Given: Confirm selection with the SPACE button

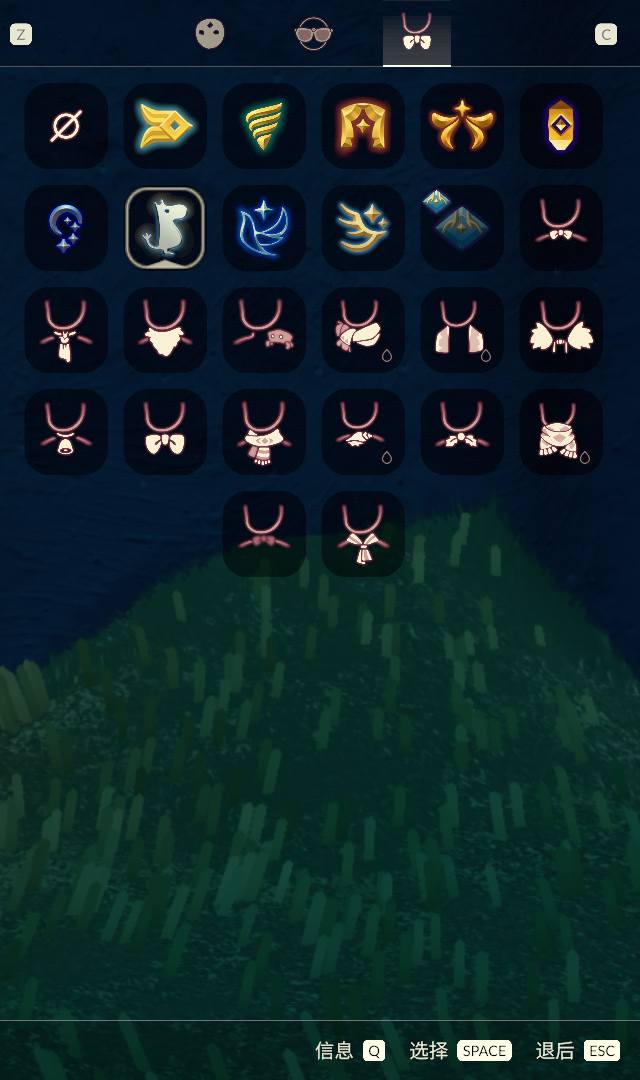Looking at the screenshot, I should (484, 1050).
